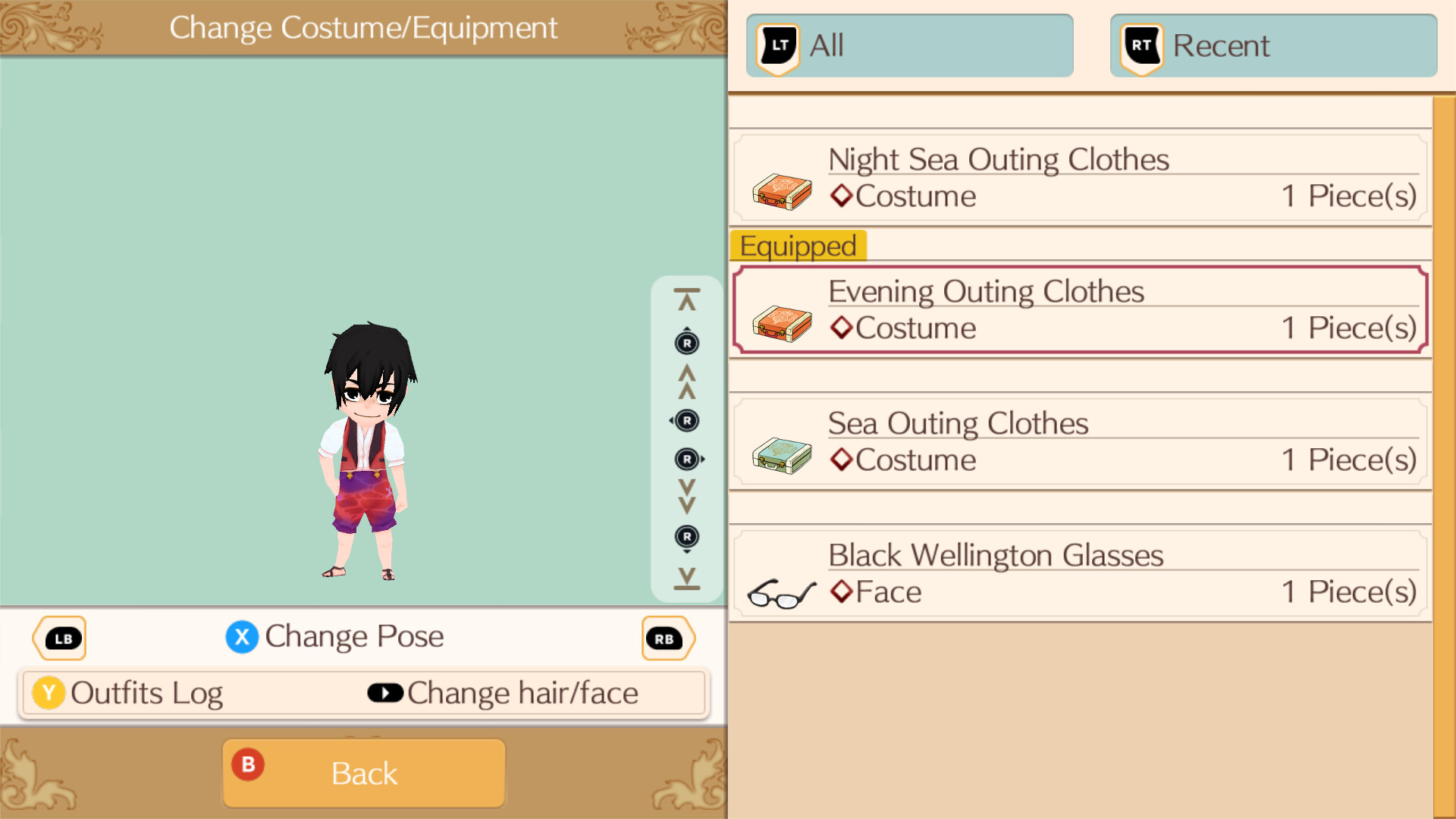Screen dimensions: 1456x819
Task: Jump to top of list arrow
Action: pyautogui.click(x=687, y=300)
